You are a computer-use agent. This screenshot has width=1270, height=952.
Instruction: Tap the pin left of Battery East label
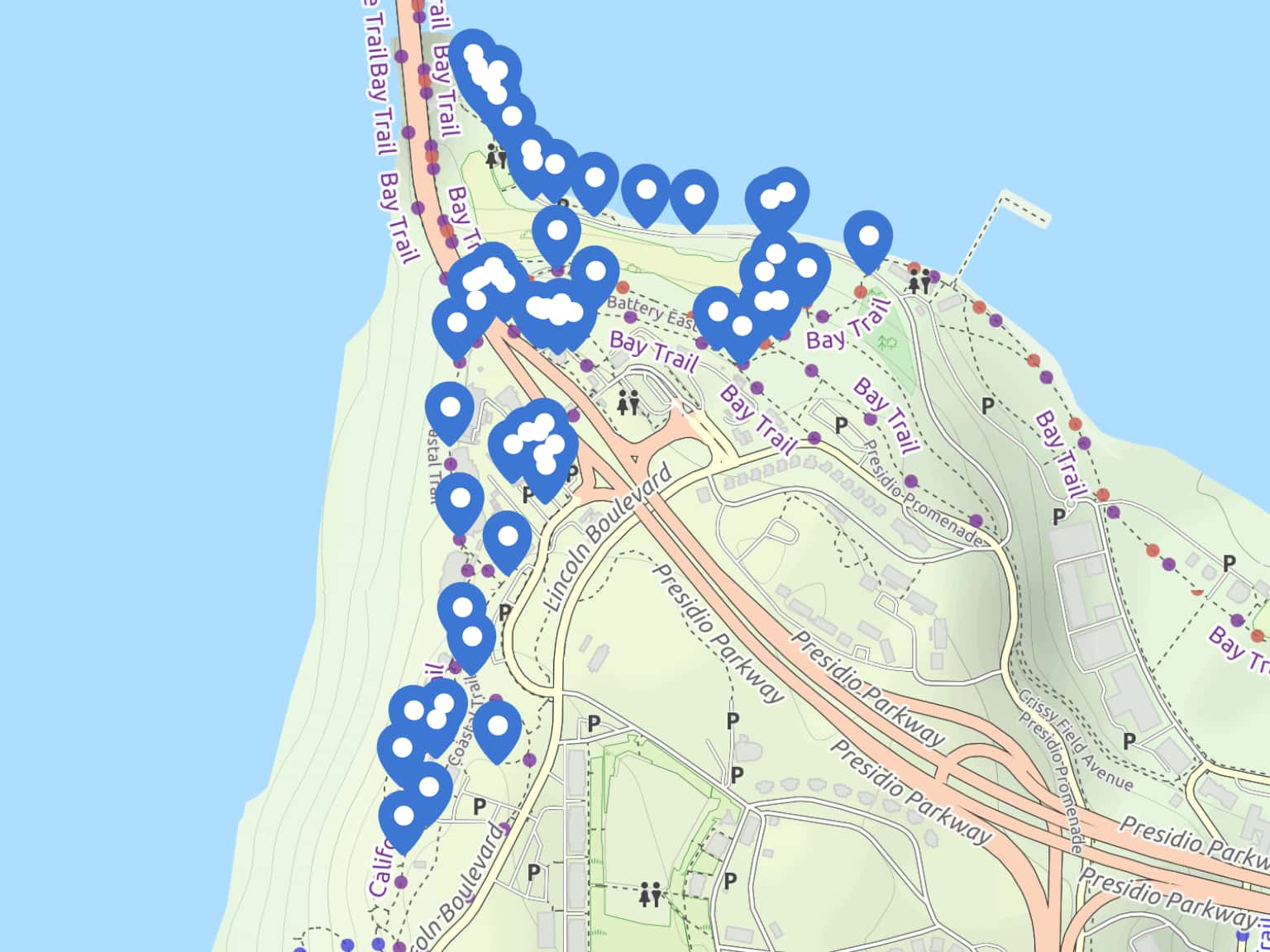594,271
